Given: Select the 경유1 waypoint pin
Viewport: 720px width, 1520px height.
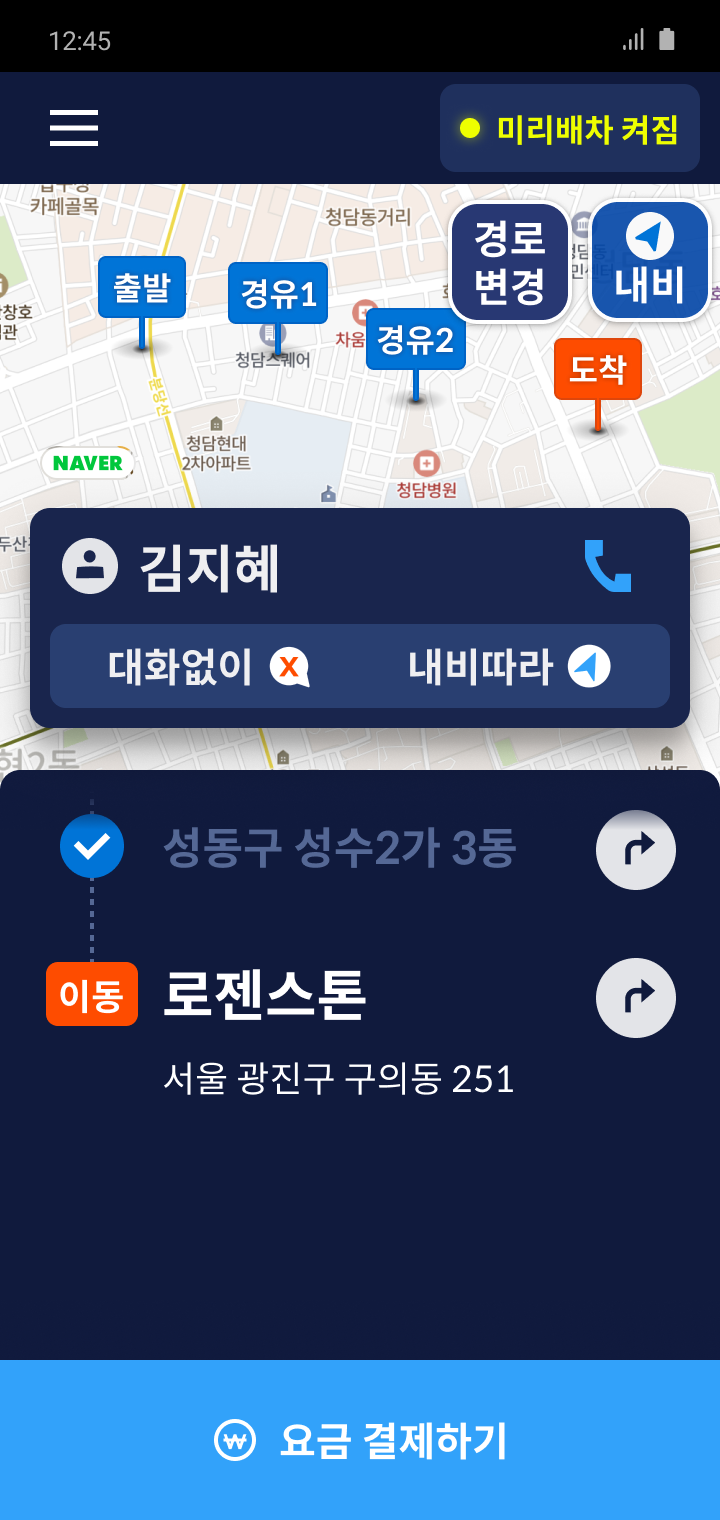Looking at the screenshot, I should coord(278,294).
